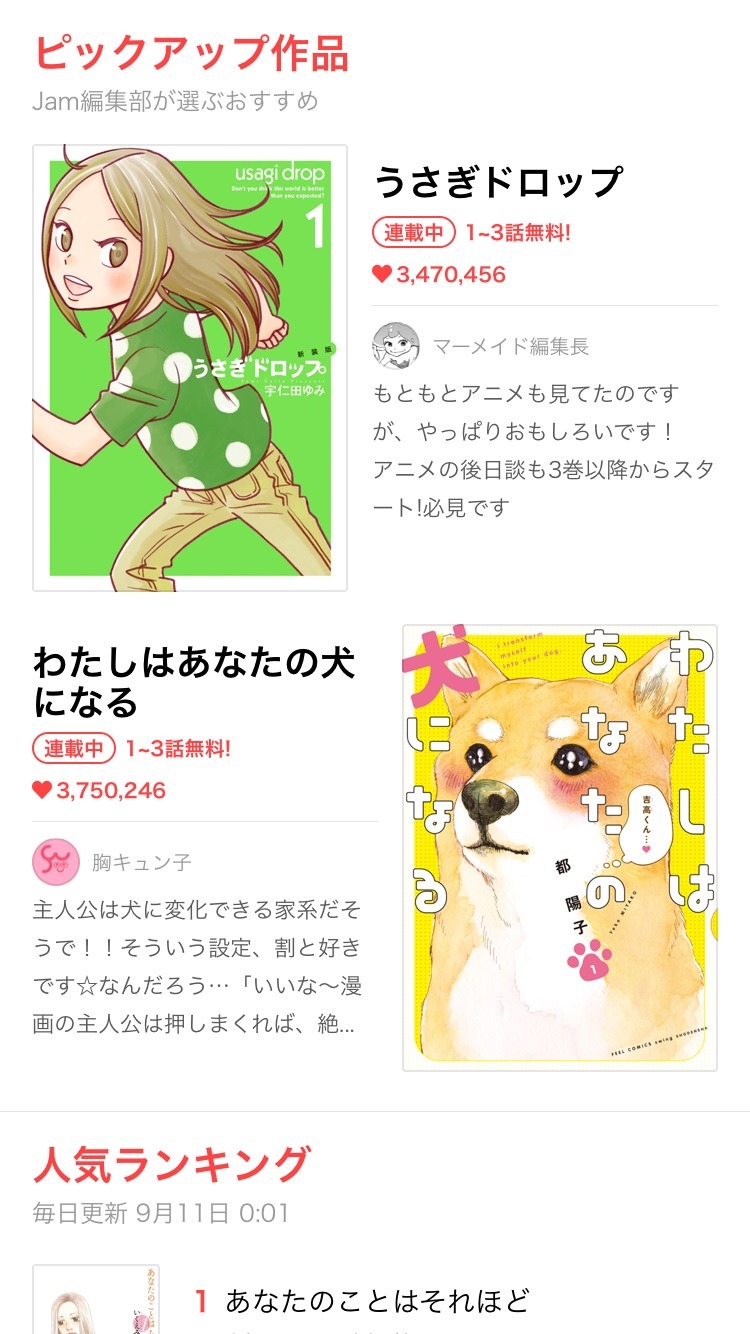Open the うさぎドロップ title
The width and height of the screenshot is (750, 1334).
point(498,182)
